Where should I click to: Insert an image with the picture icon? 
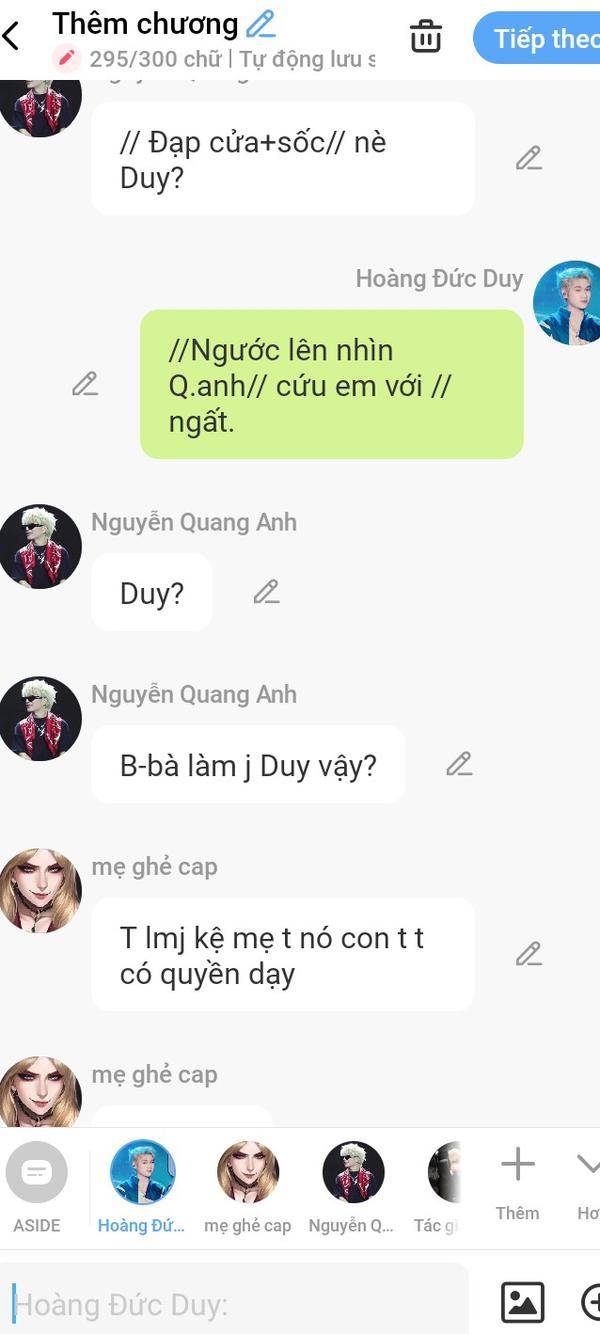(x=523, y=1302)
